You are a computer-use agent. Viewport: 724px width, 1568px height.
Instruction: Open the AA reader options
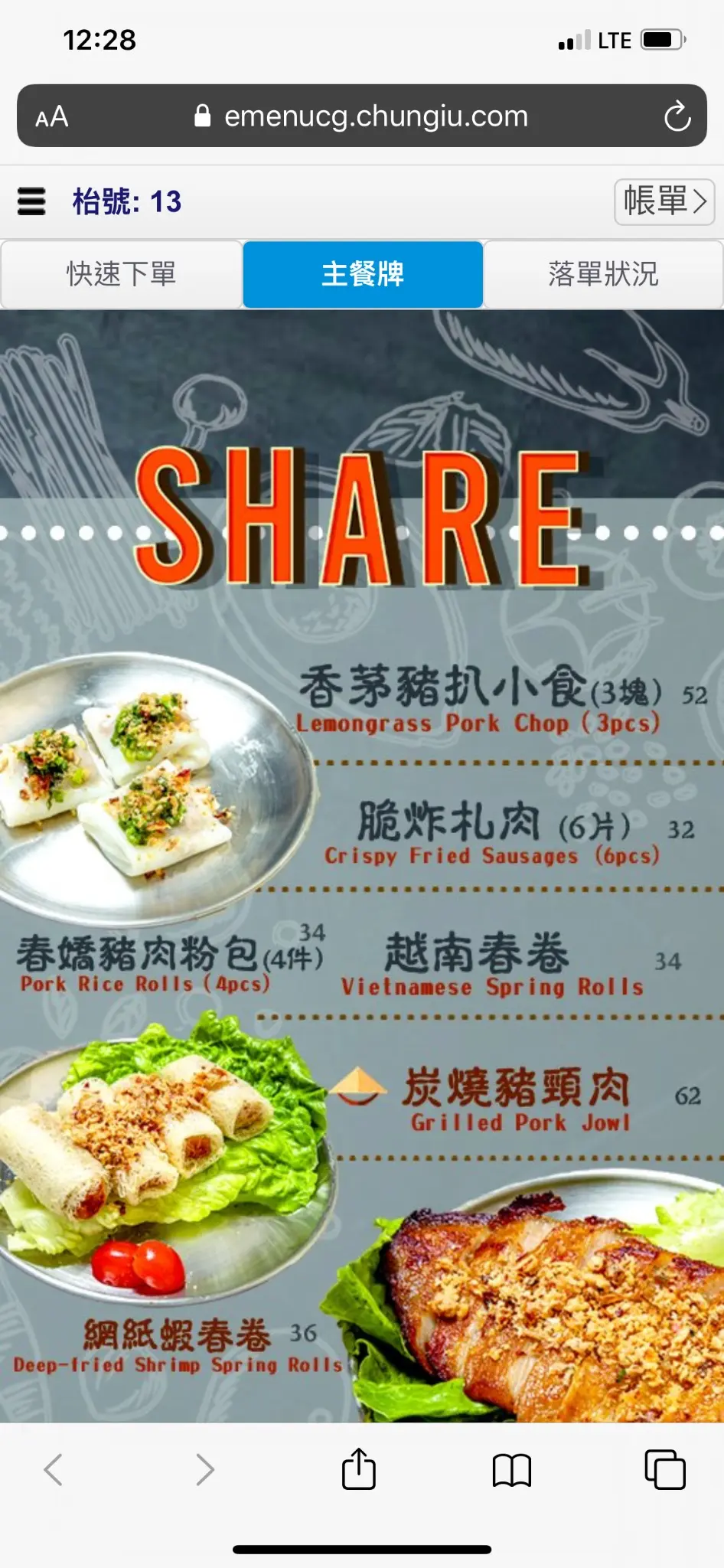[x=52, y=117]
